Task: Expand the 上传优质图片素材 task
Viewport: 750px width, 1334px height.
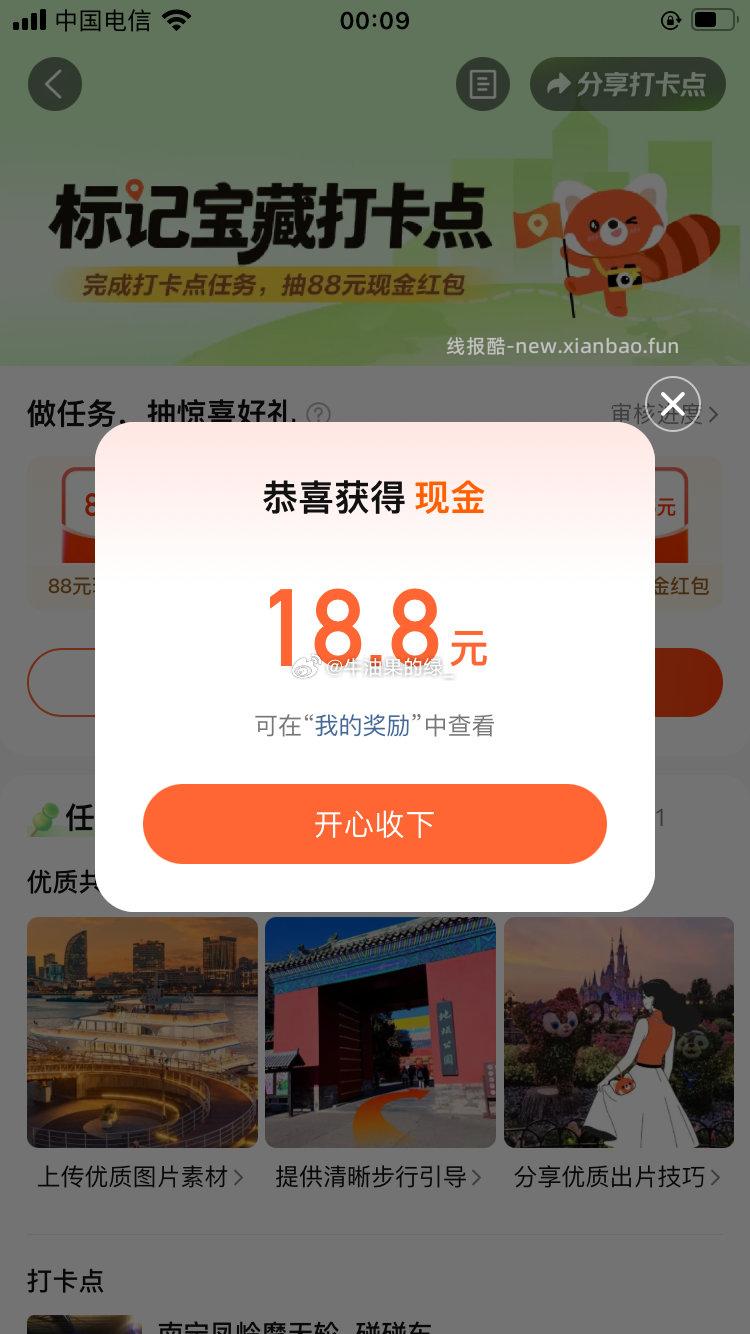Action: coord(141,1178)
